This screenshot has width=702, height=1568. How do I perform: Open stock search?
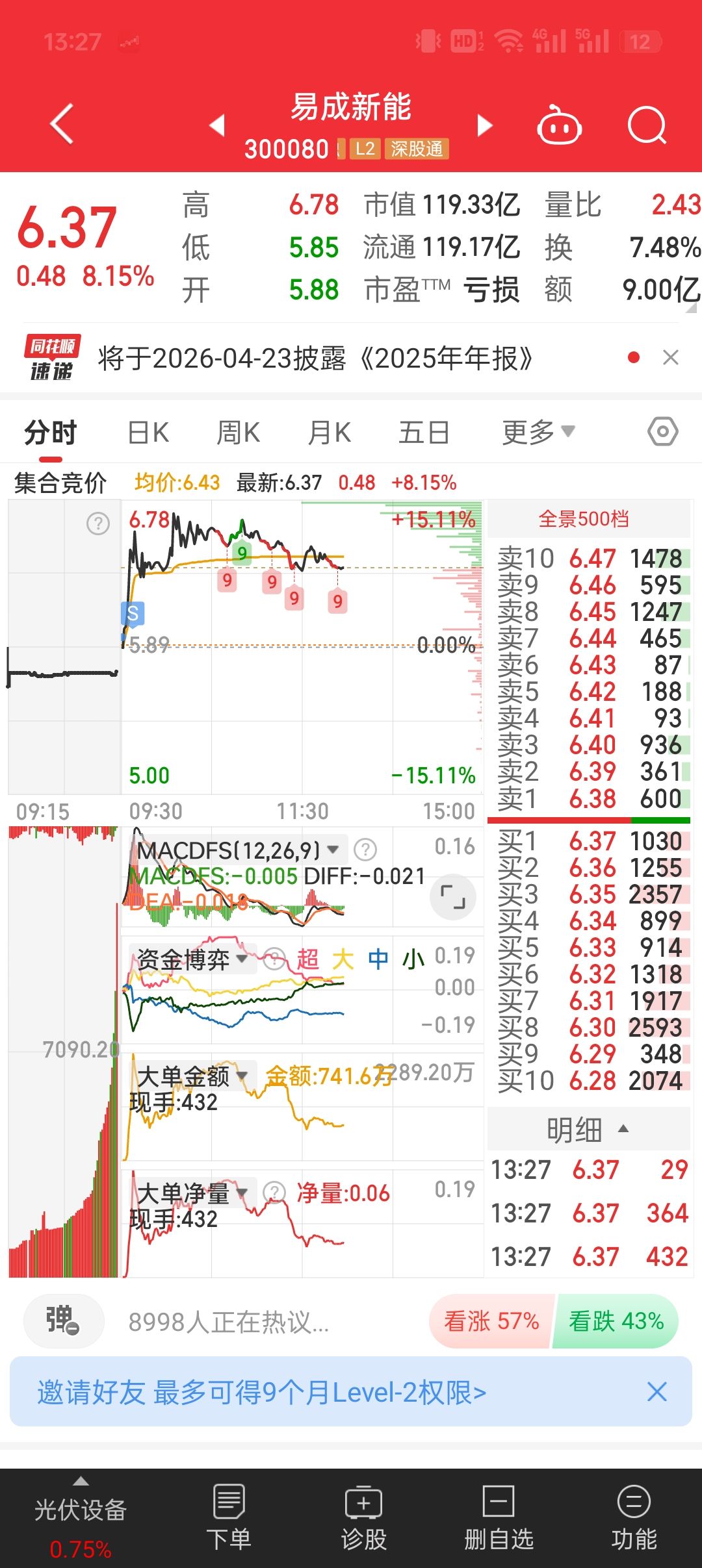coord(647,125)
